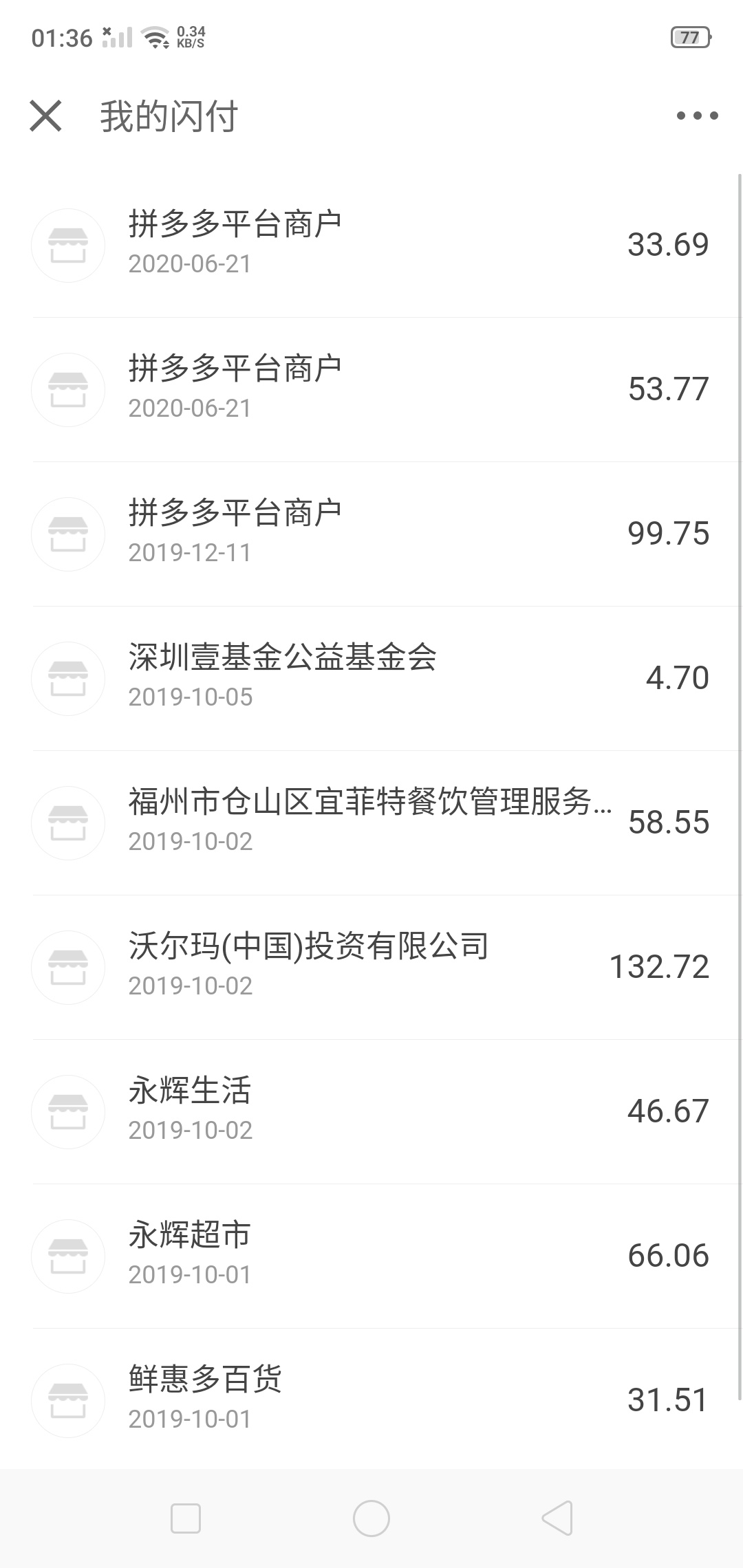Open the 33.69 拼多多平台商户 transaction

(x=371, y=246)
